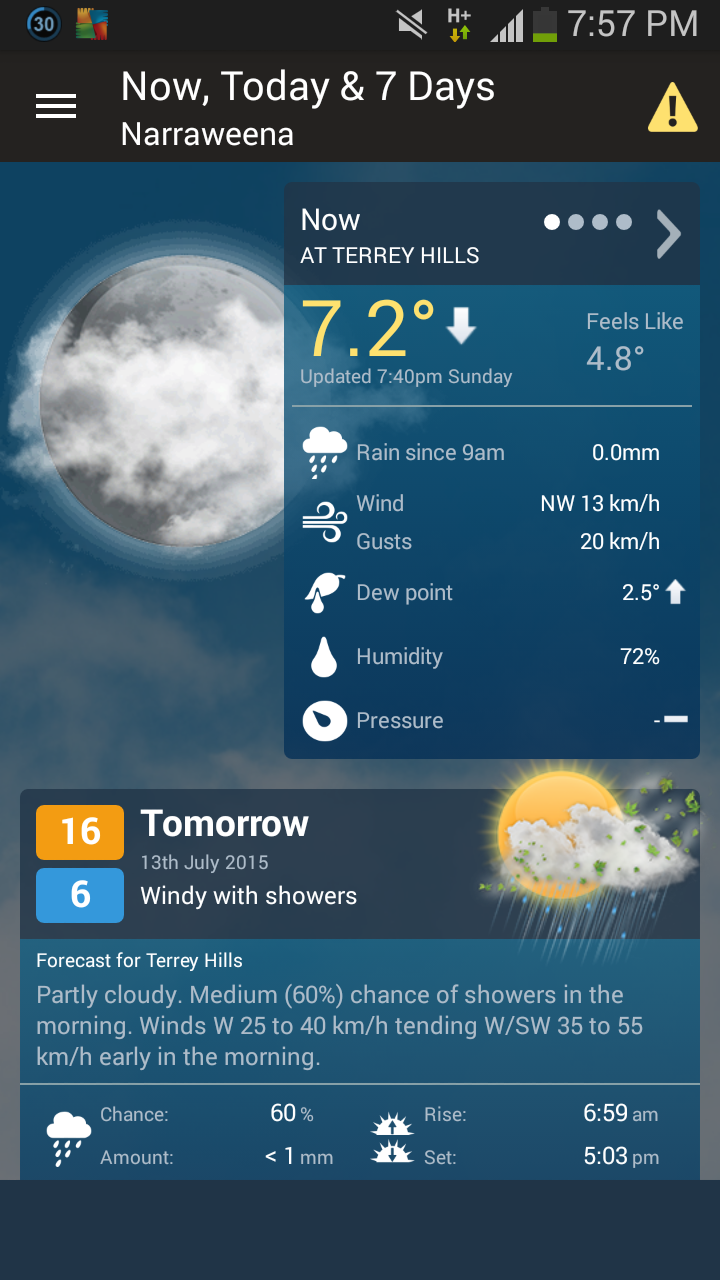This screenshot has width=720, height=1280.
Task: Open the hamburger drawer menu
Action: point(56,107)
